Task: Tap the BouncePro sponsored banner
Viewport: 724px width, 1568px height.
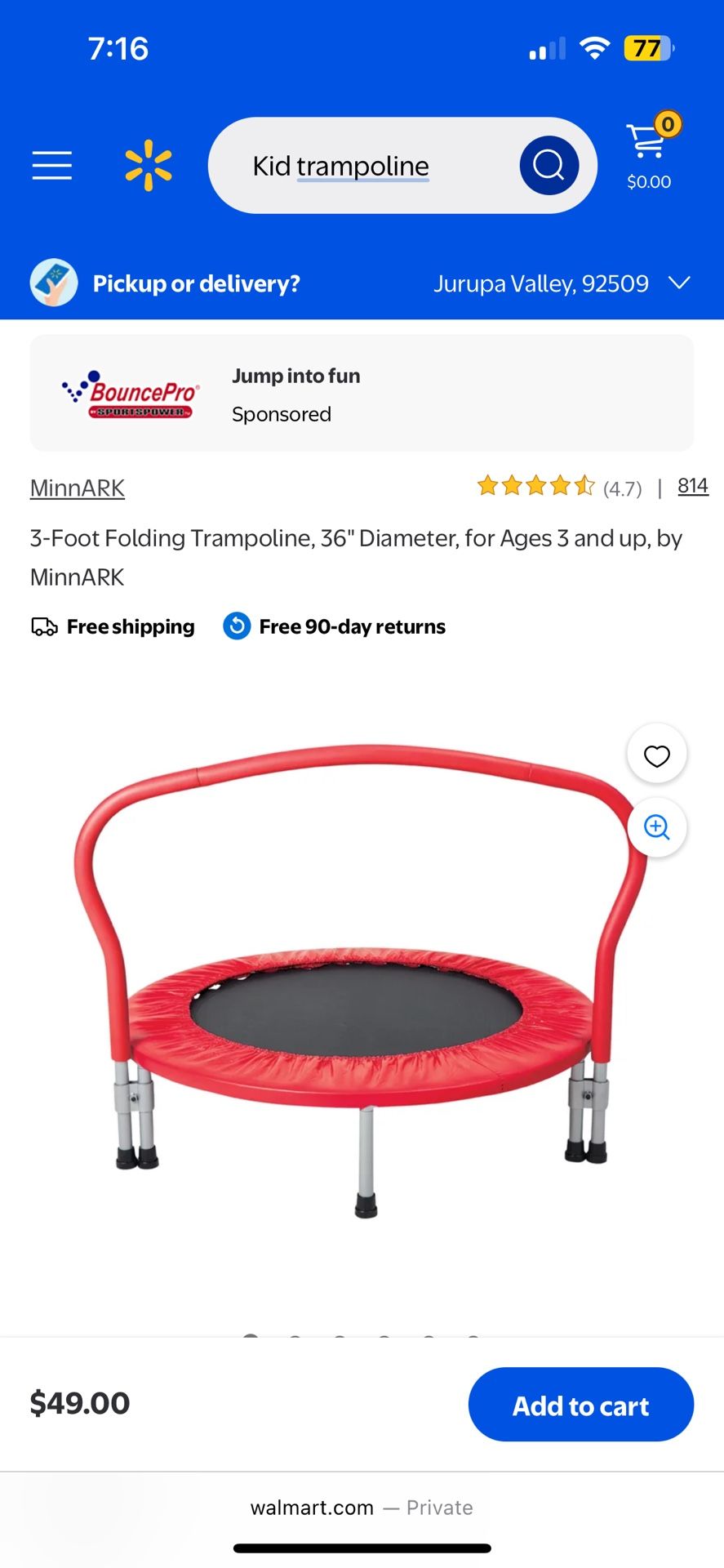Action: coord(362,393)
